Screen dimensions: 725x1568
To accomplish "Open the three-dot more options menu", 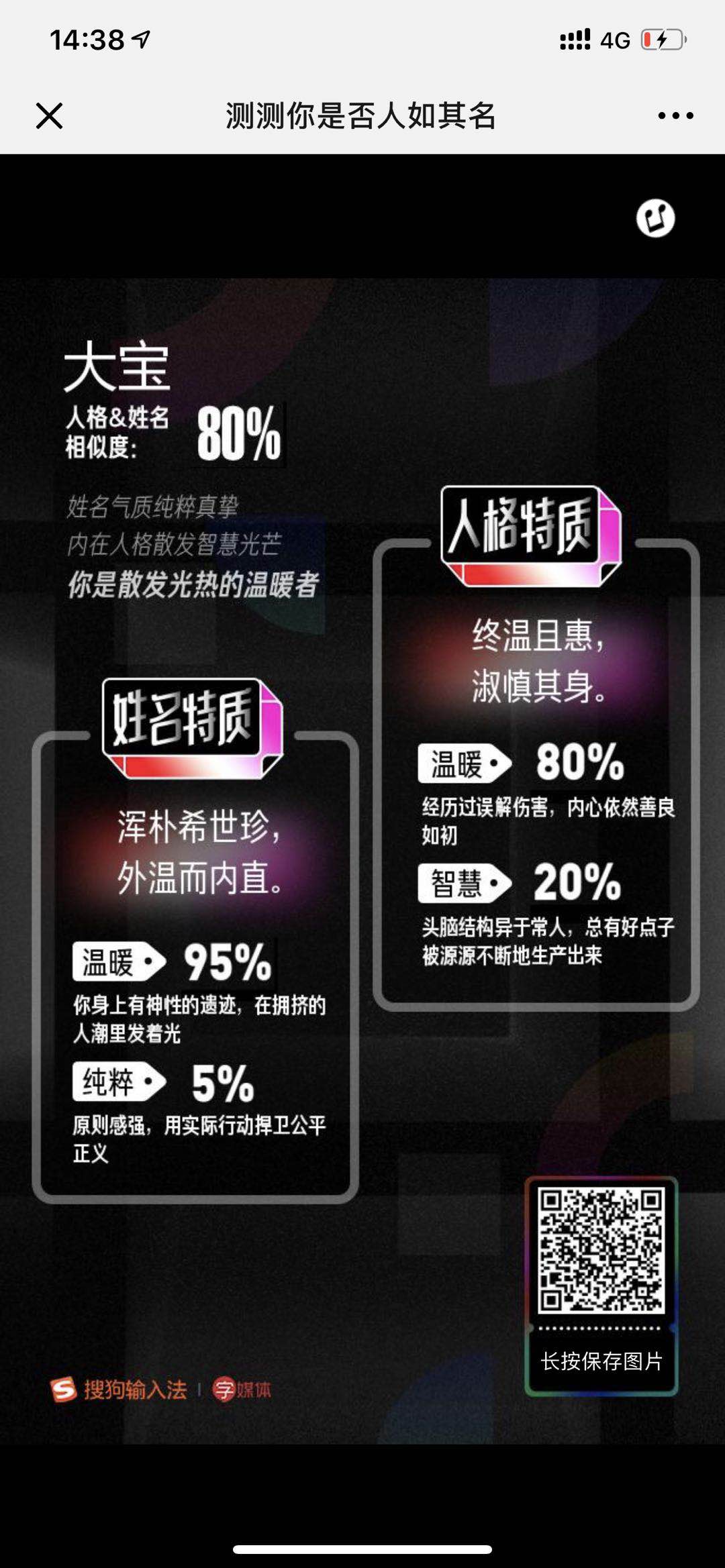I will coord(675,116).
